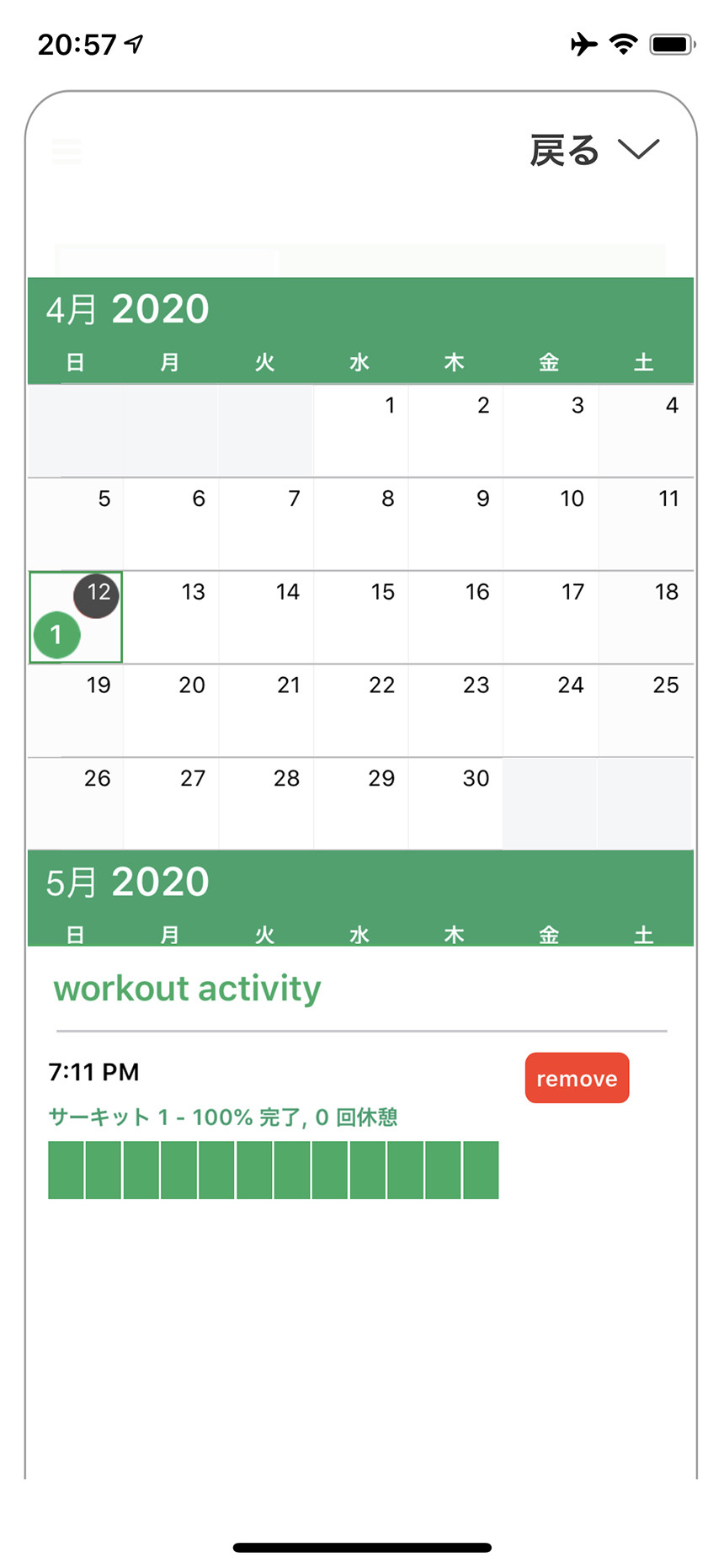The width and height of the screenshot is (724, 1568).
Task: Choose April 15 in the calendar
Action: click(361, 617)
